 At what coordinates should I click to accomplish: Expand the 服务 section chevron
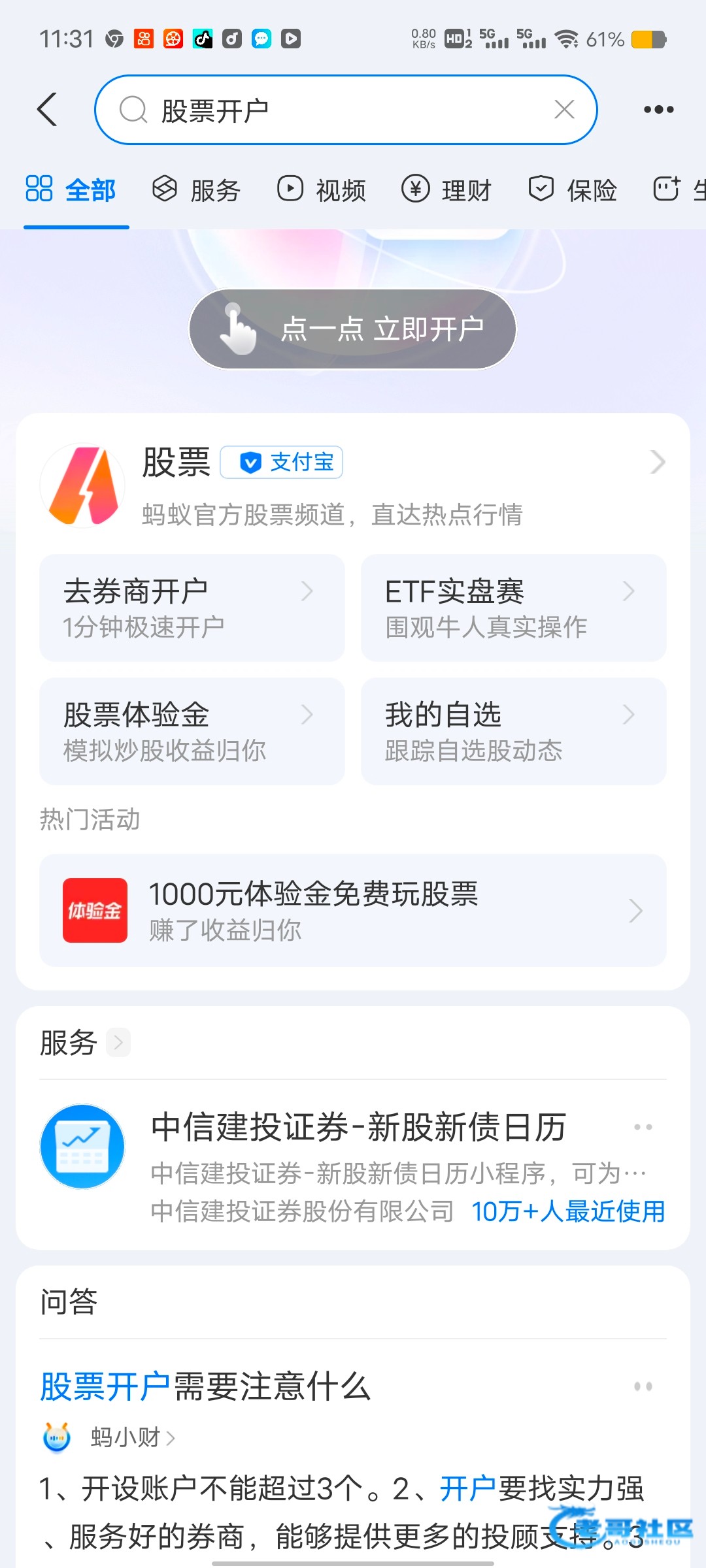pyautogui.click(x=118, y=1042)
